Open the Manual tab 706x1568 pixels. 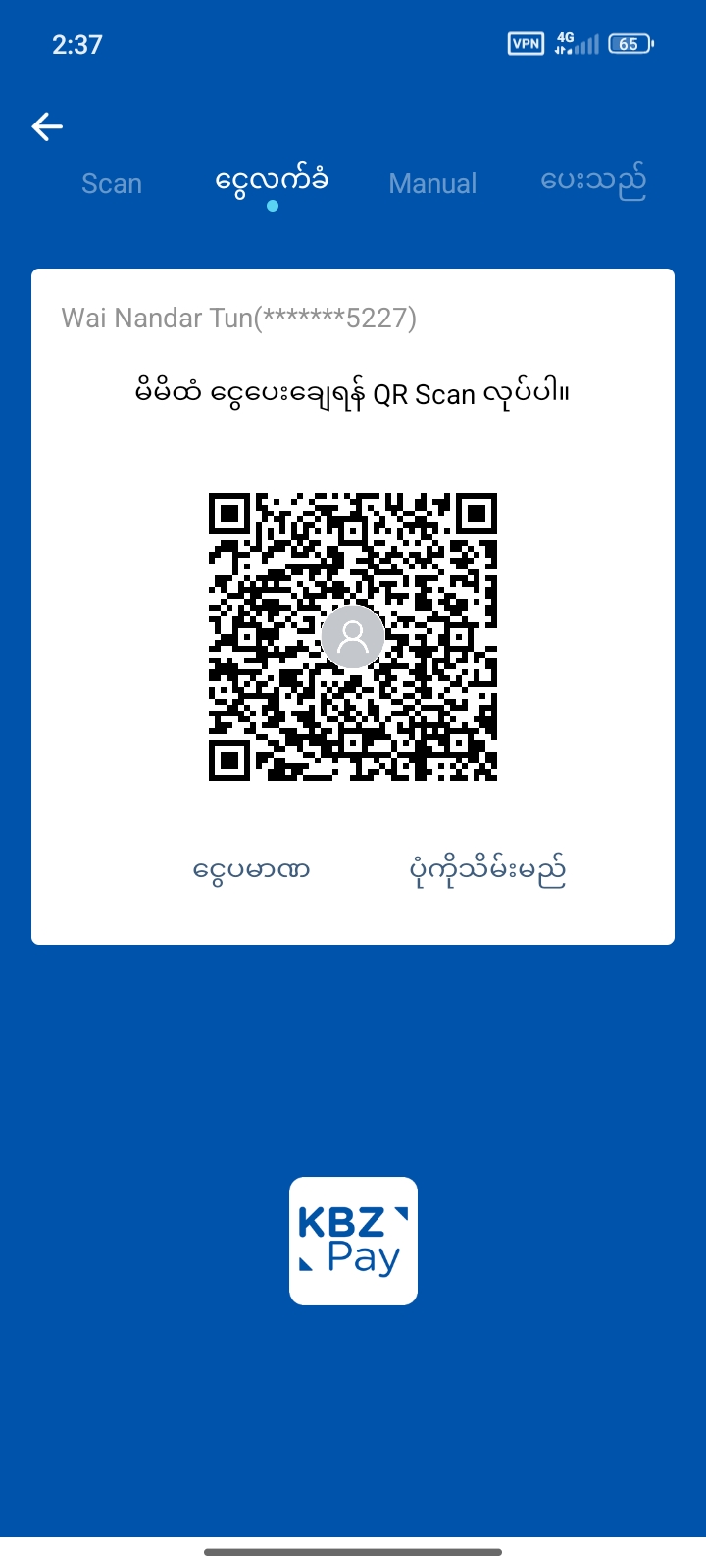432,184
